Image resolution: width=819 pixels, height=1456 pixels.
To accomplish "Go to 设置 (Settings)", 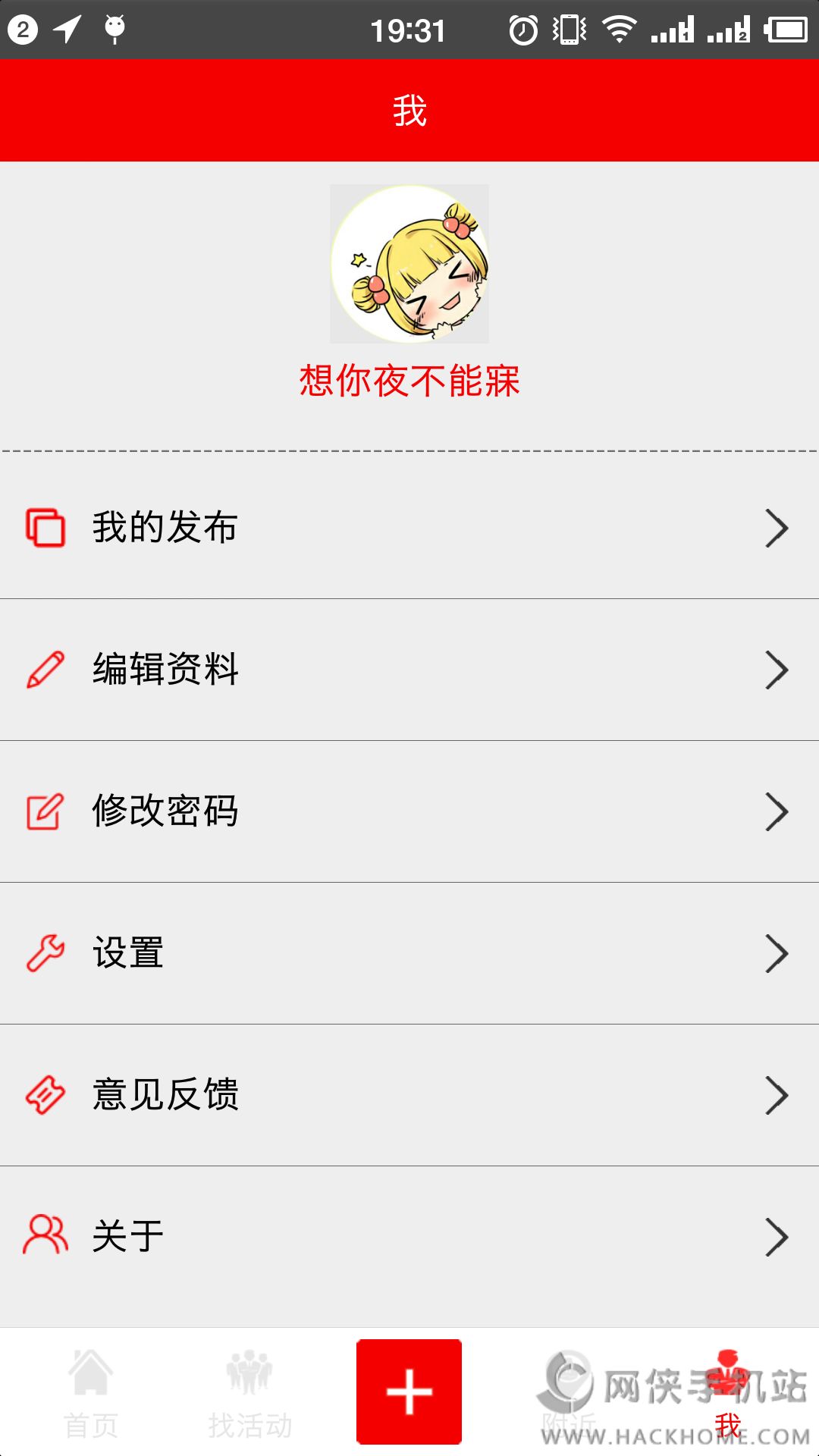I will click(x=409, y=953).
